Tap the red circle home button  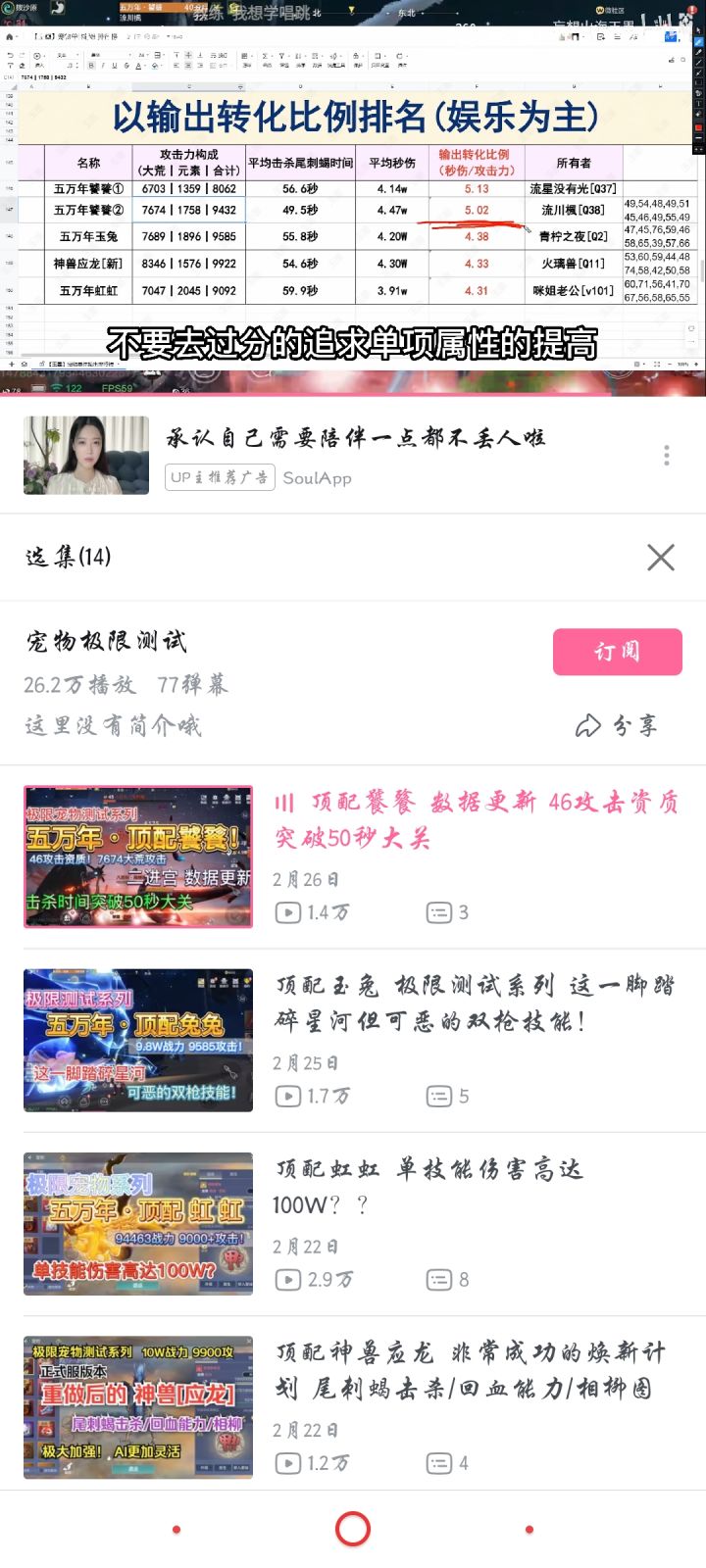353,1529
